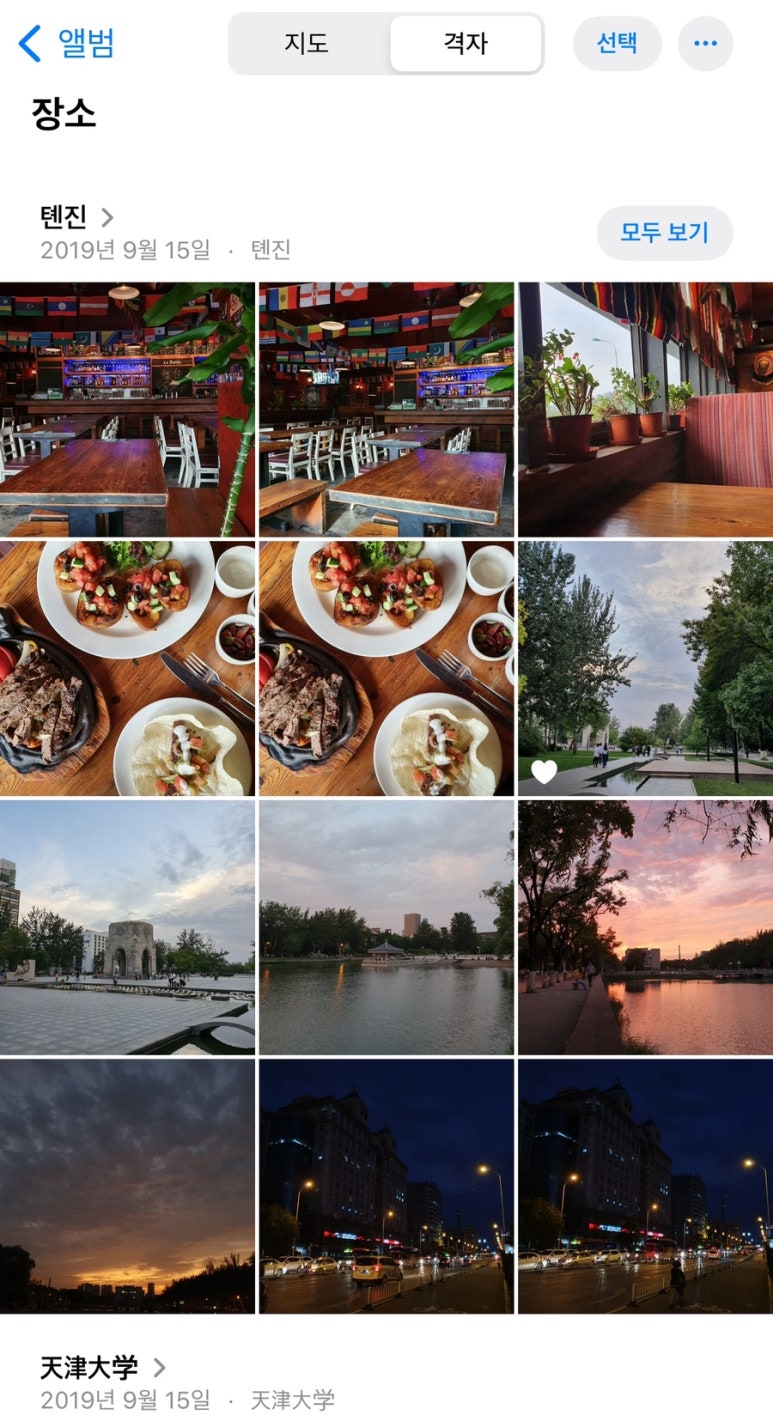Screen dimensions: 773x1415
Task: Open the stone arch plaza photo
Action: click(x=127, y=927)
